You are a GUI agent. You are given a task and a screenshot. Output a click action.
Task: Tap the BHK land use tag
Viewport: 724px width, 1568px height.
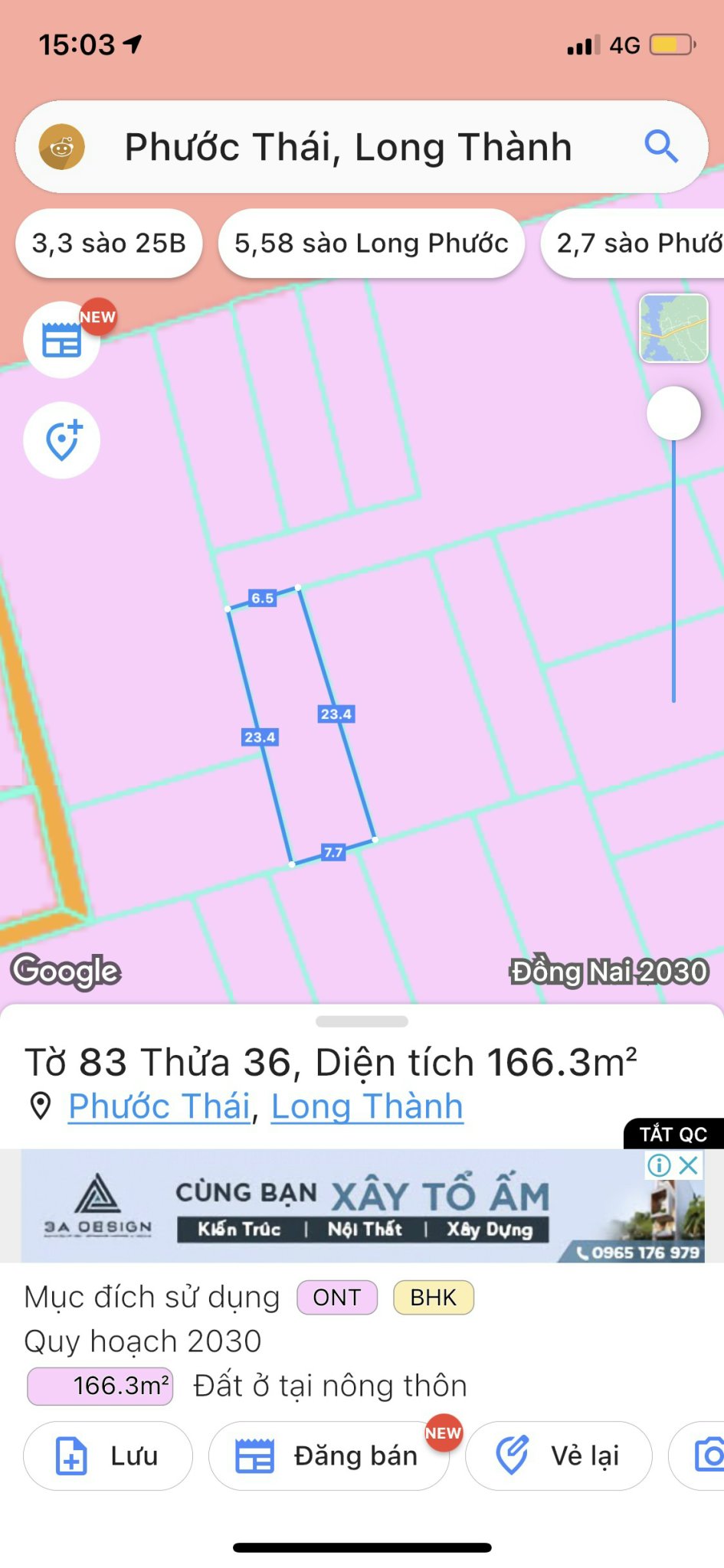(x=433, y=1298)
